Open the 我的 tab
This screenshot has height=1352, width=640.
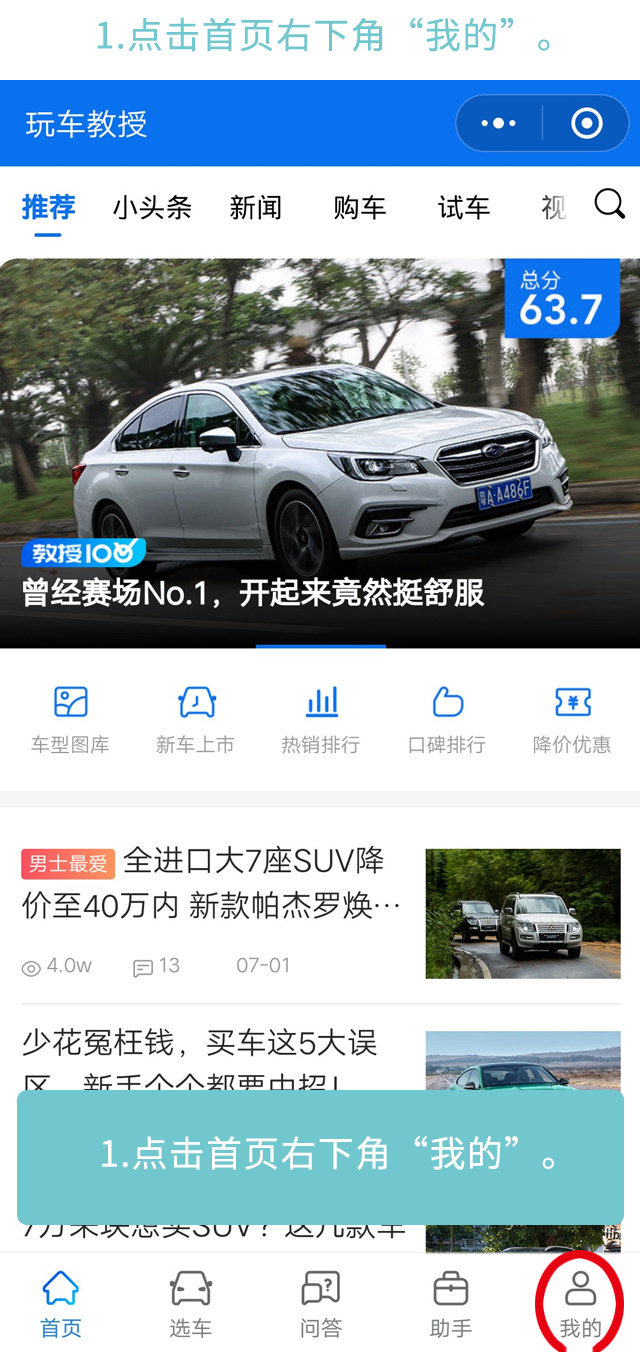[x=580, y=1304]
